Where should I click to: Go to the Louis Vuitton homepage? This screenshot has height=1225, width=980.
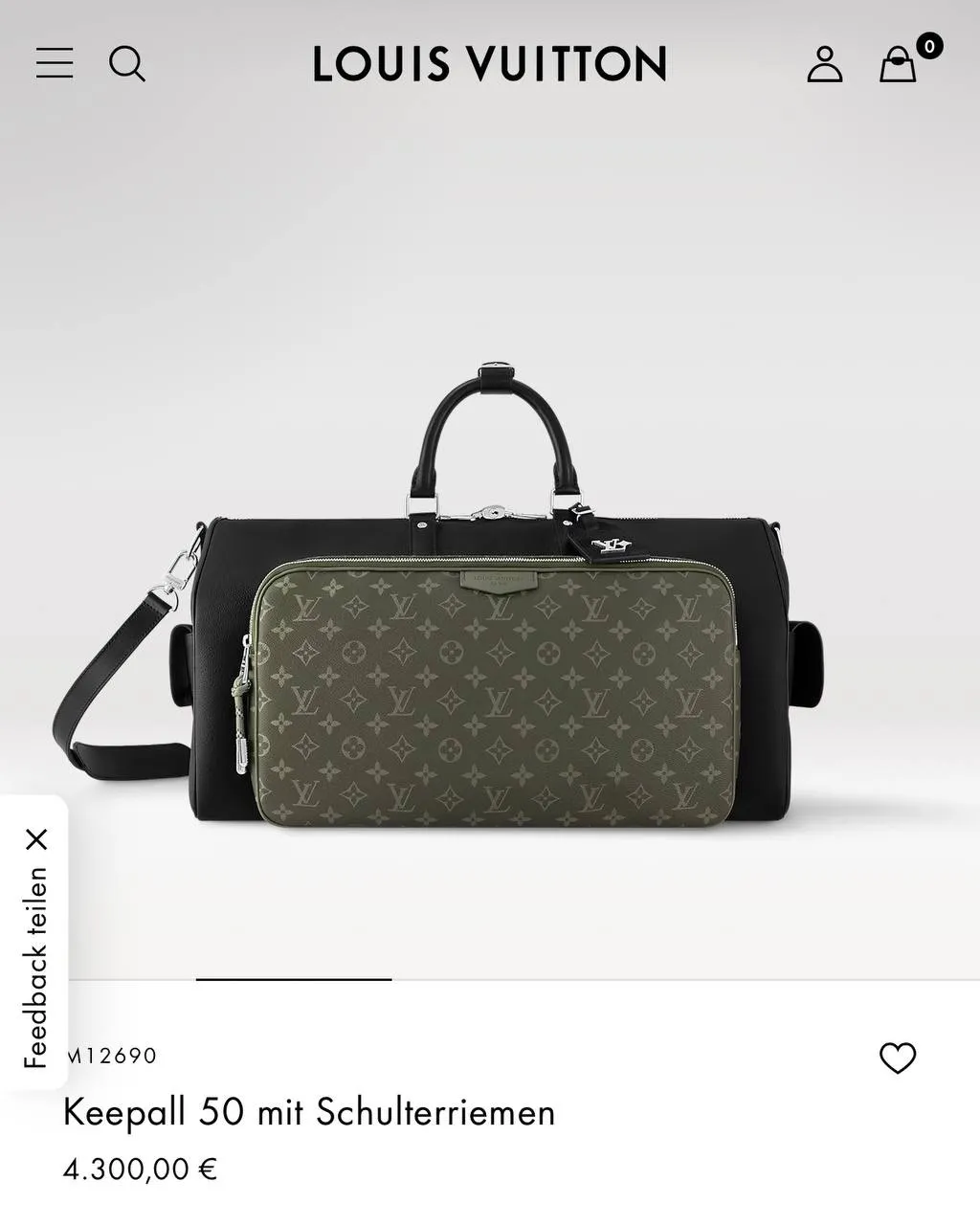[x=489, y=64]
